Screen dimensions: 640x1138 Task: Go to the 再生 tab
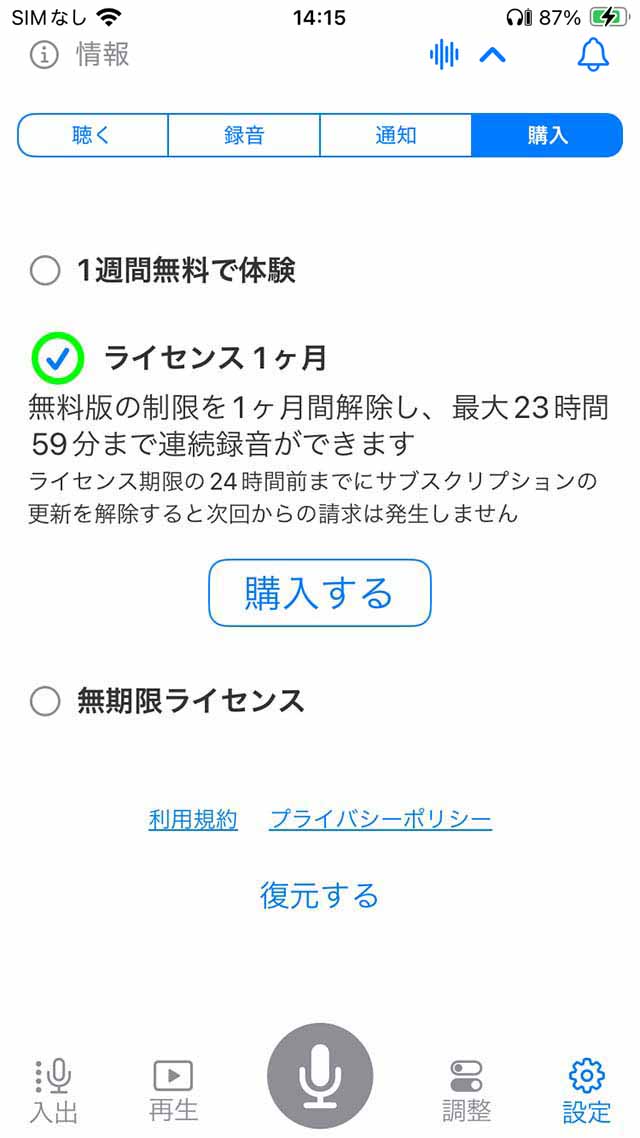click(173, 1089)
